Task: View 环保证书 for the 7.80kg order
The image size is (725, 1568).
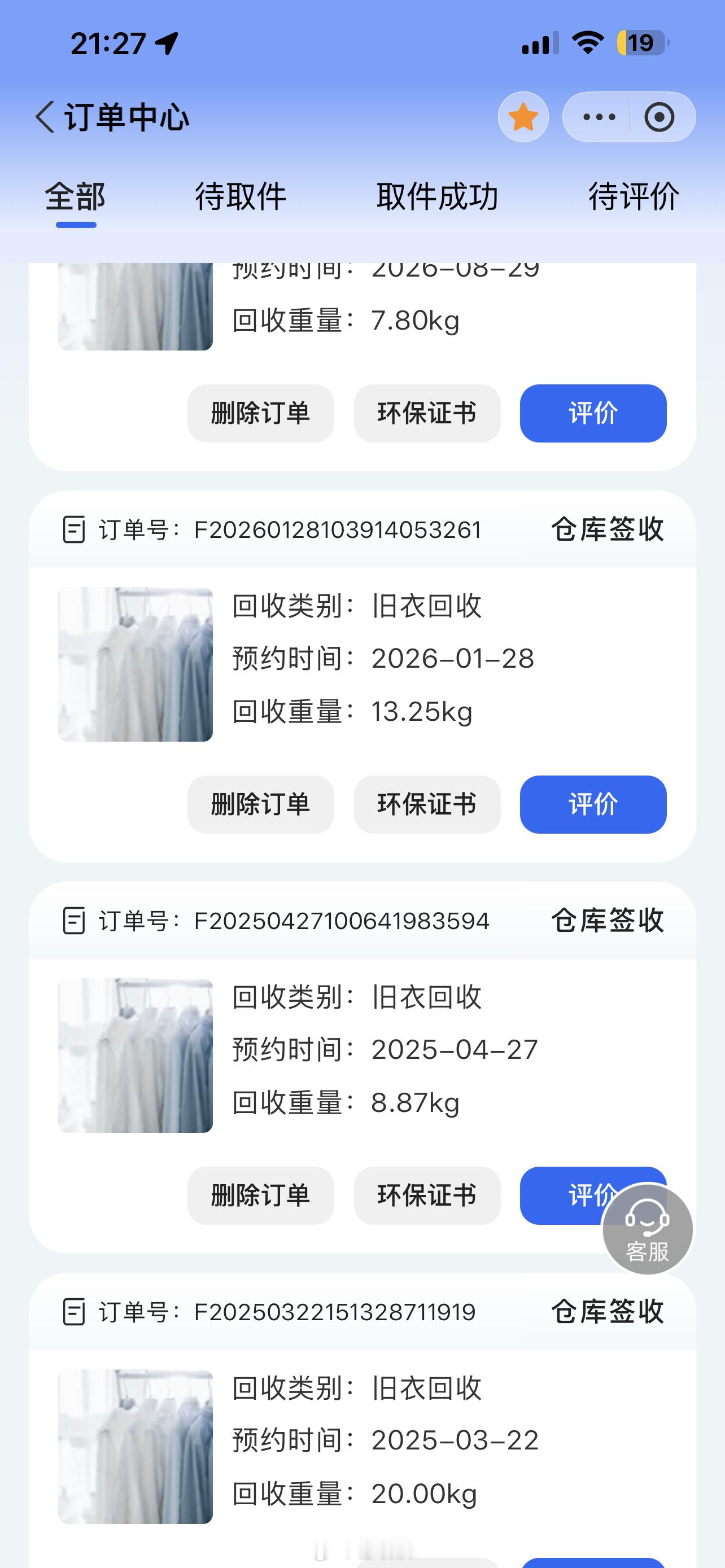Action: [427, 413]
